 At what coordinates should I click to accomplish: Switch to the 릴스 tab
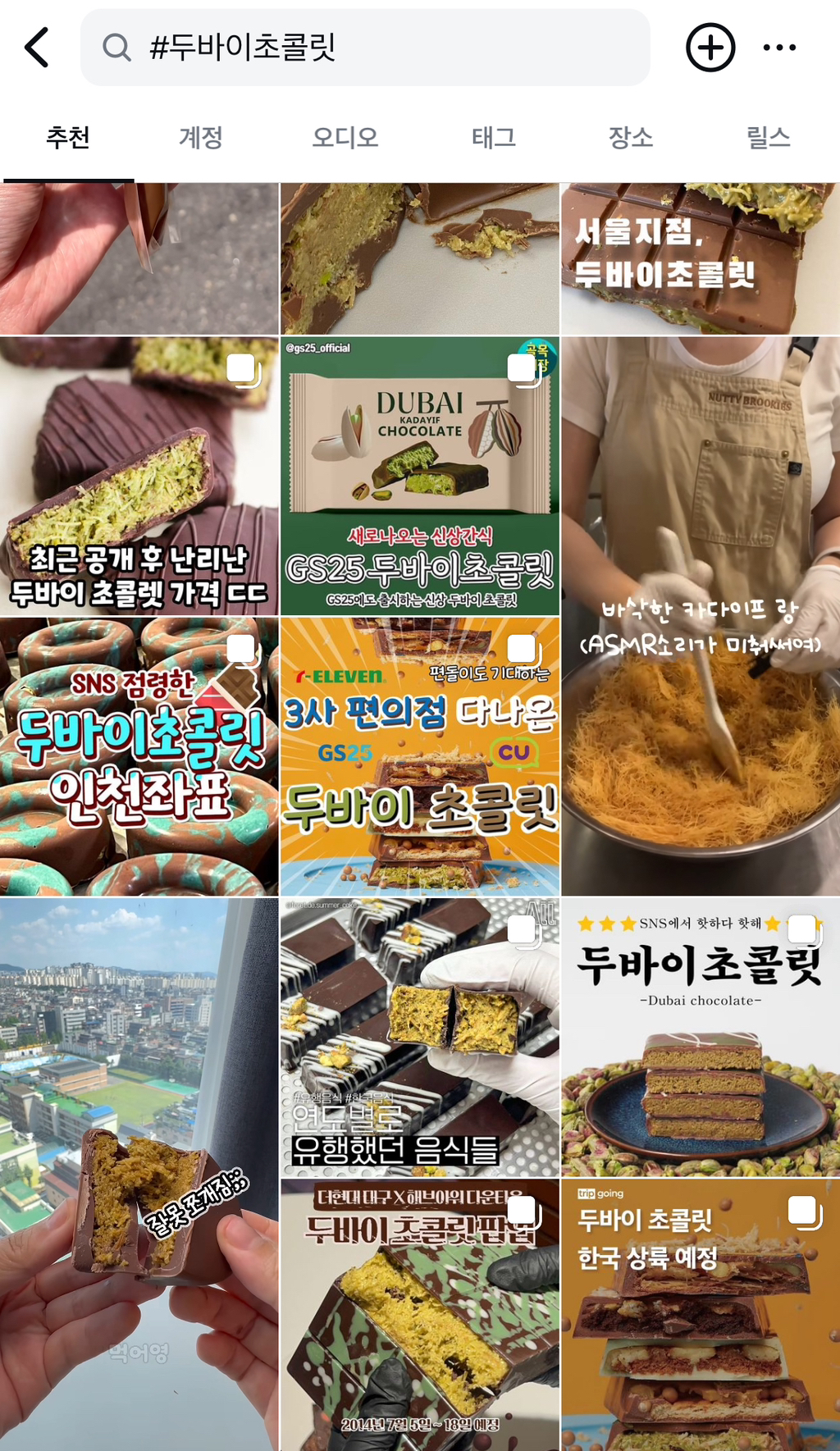769,137
